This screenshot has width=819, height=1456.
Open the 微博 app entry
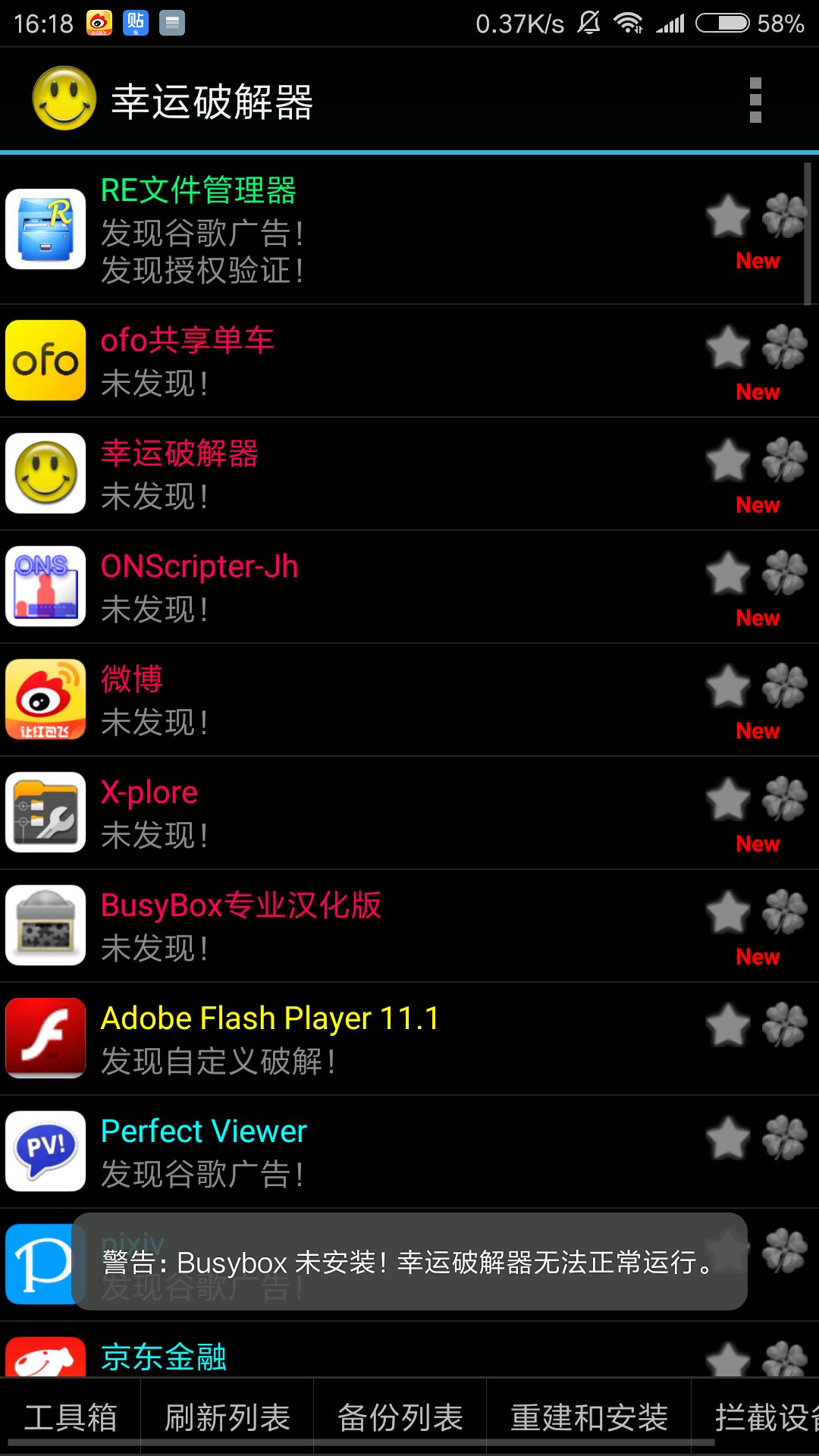409,700
